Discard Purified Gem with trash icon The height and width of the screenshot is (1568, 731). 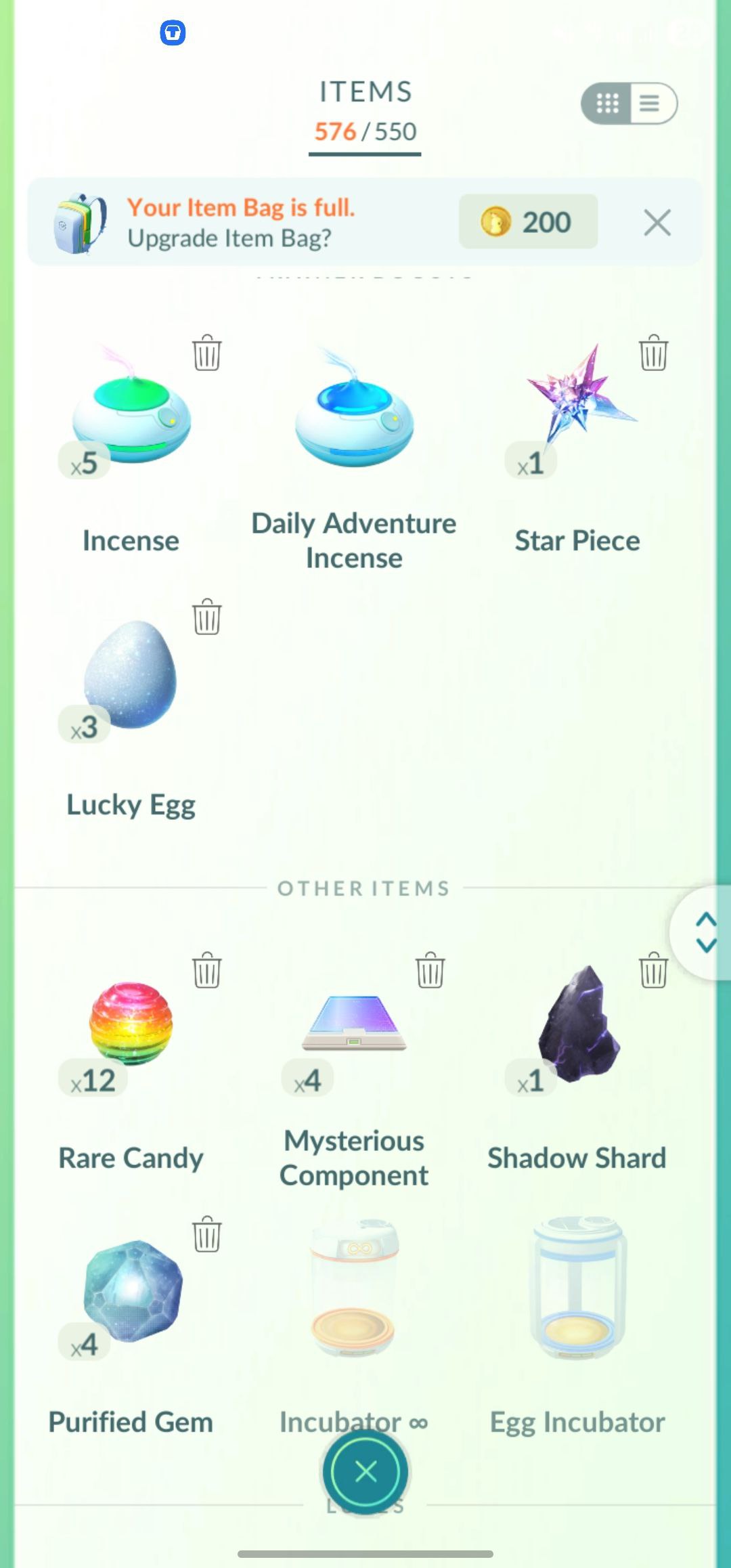206,1234
